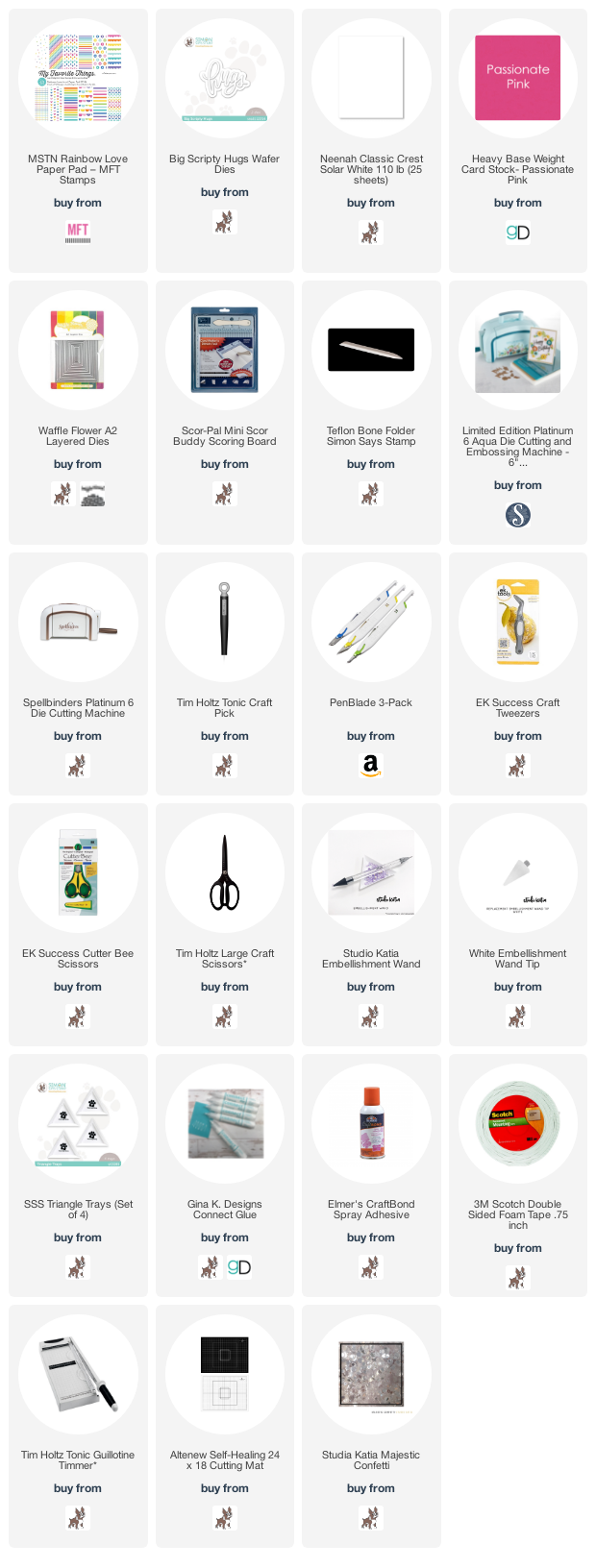Screen dimensions: 596x1568
Task: Open Tim Holtz Tonic Craft Pick product
Action: [225, 622]
